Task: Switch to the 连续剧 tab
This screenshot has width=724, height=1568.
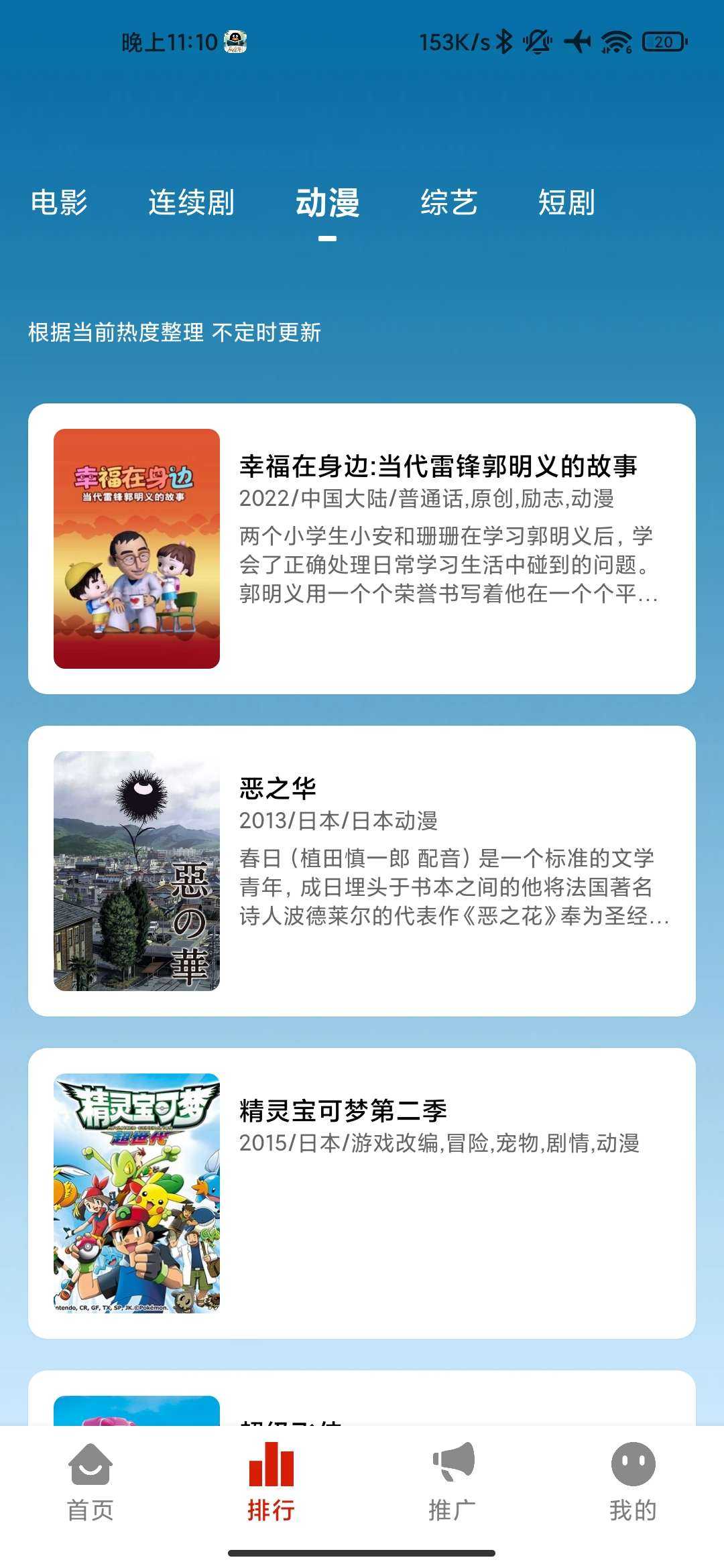Action: pos(191,202)
